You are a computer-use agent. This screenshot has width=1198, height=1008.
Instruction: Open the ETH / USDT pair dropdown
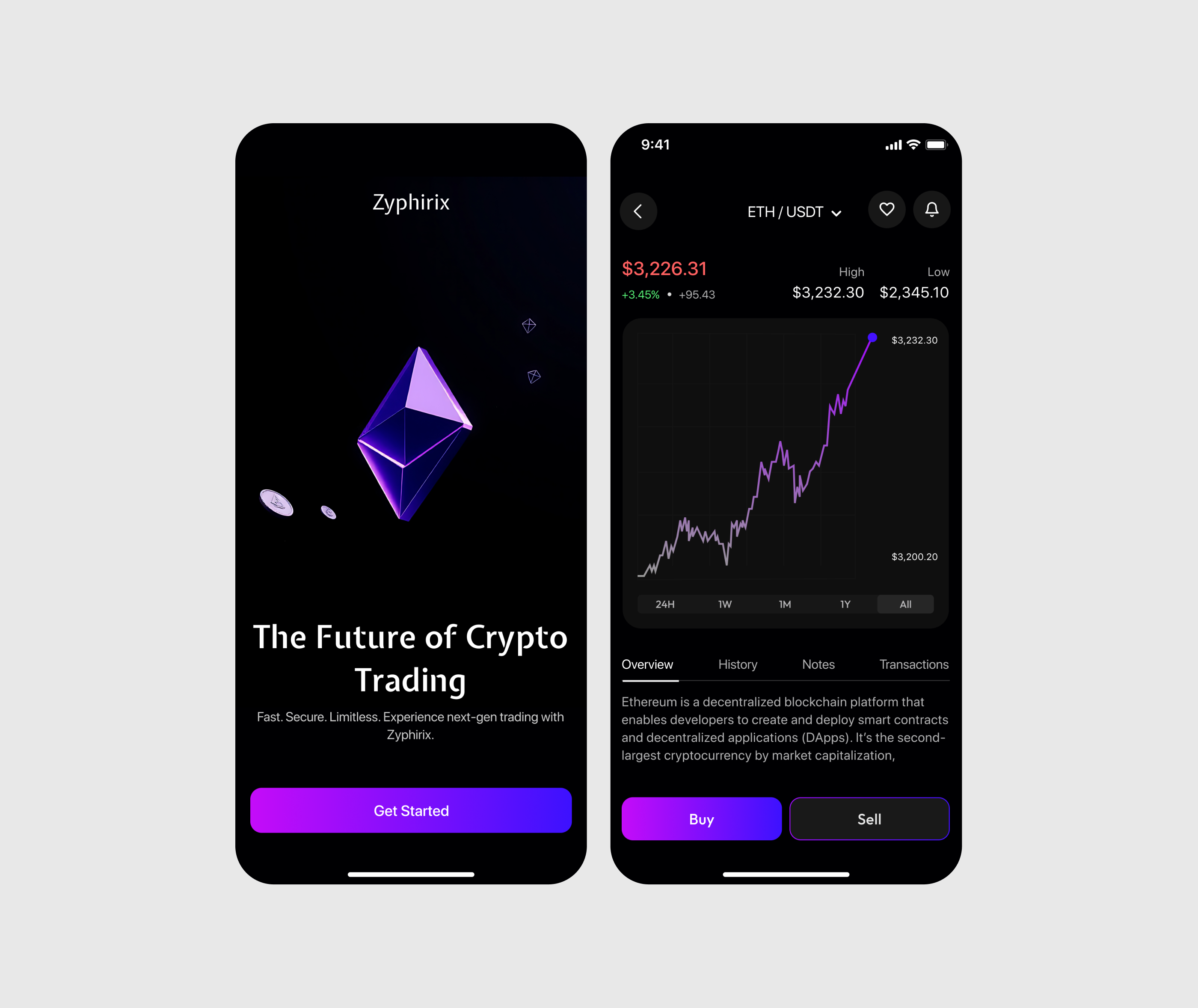pos(794,212)
